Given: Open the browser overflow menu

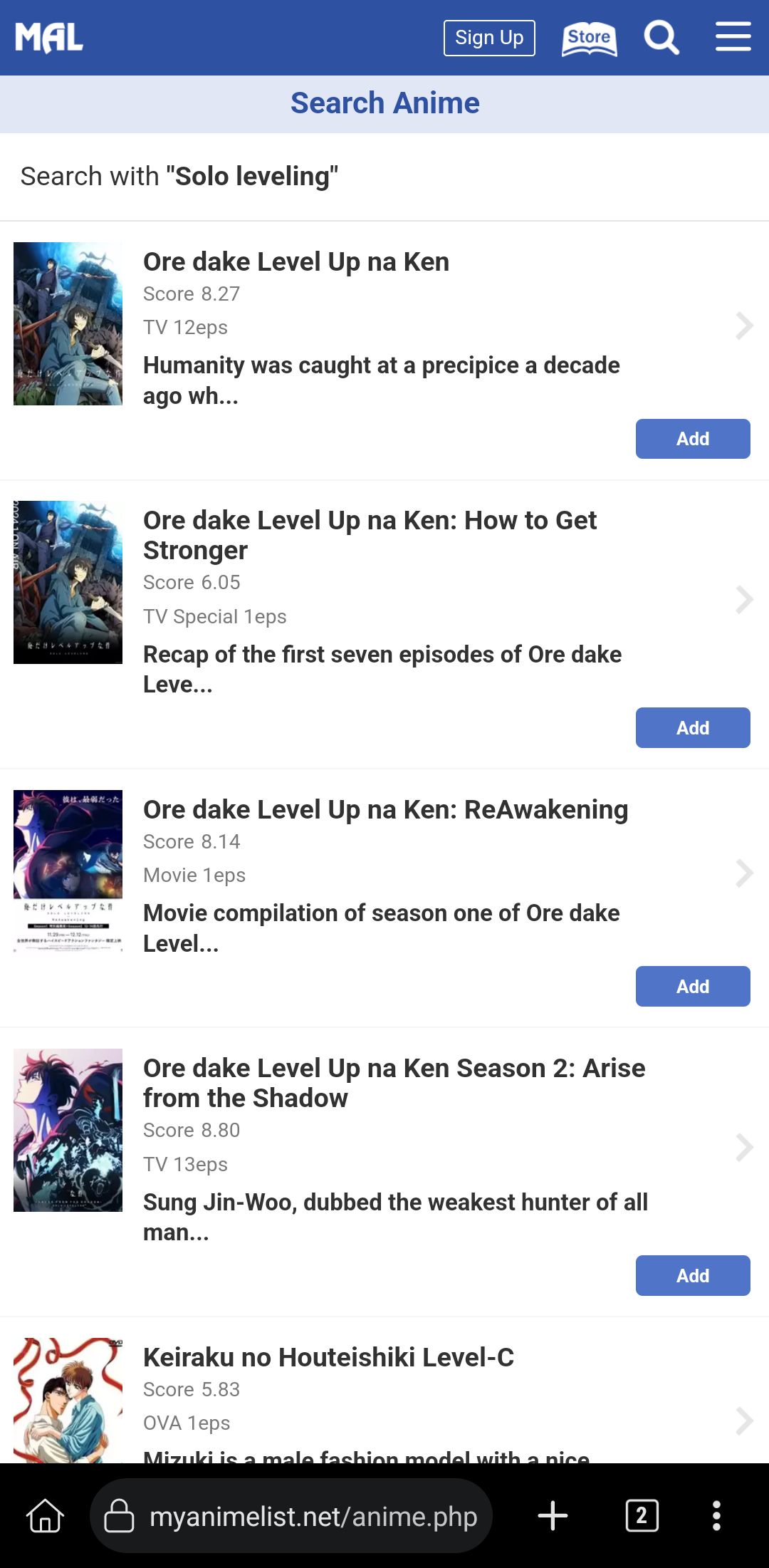Looking at the screenshot, I should coord(716,1515).
